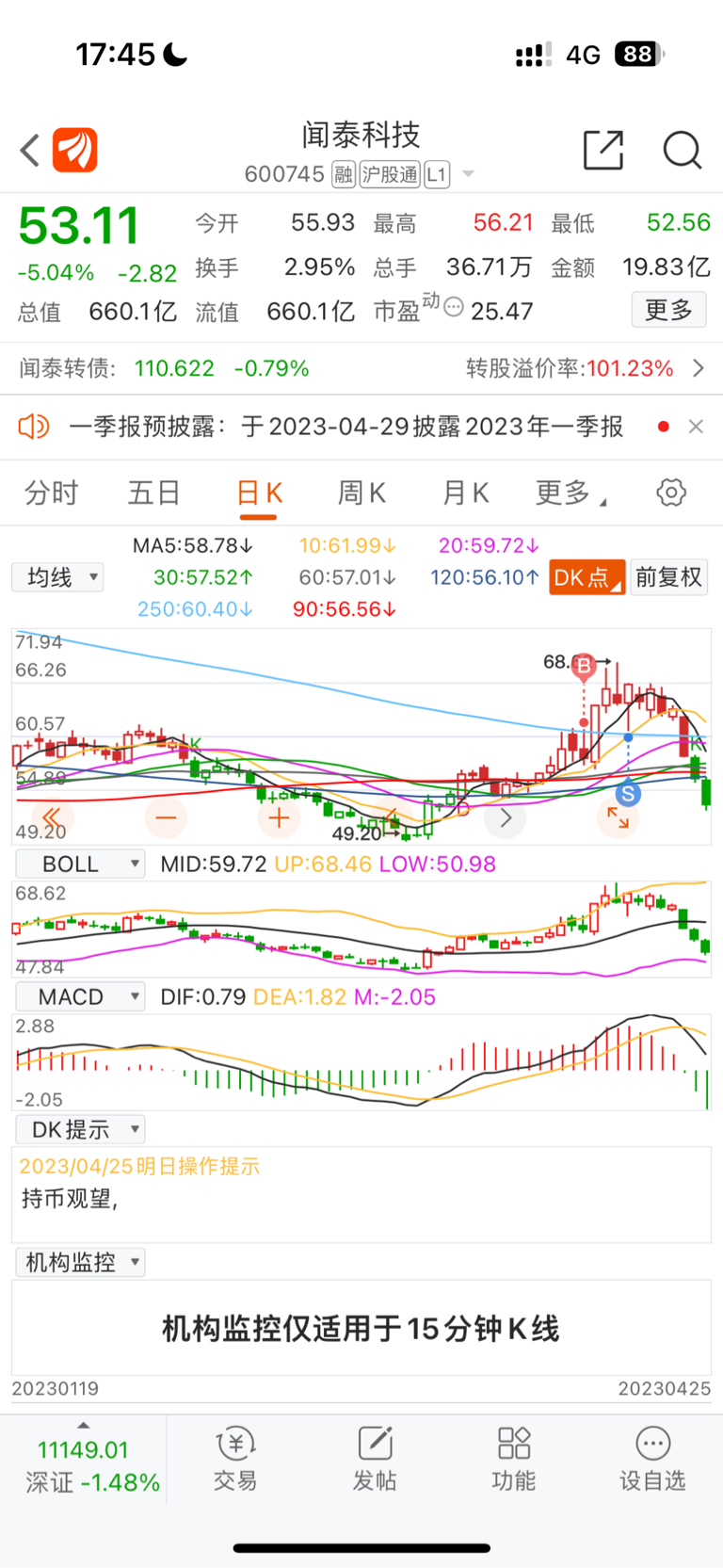The height and width of the screenshot is (1568, 723).
Task: Expand the 更多 chart period options
Action: pyautogui.click(x=569, y=493)
